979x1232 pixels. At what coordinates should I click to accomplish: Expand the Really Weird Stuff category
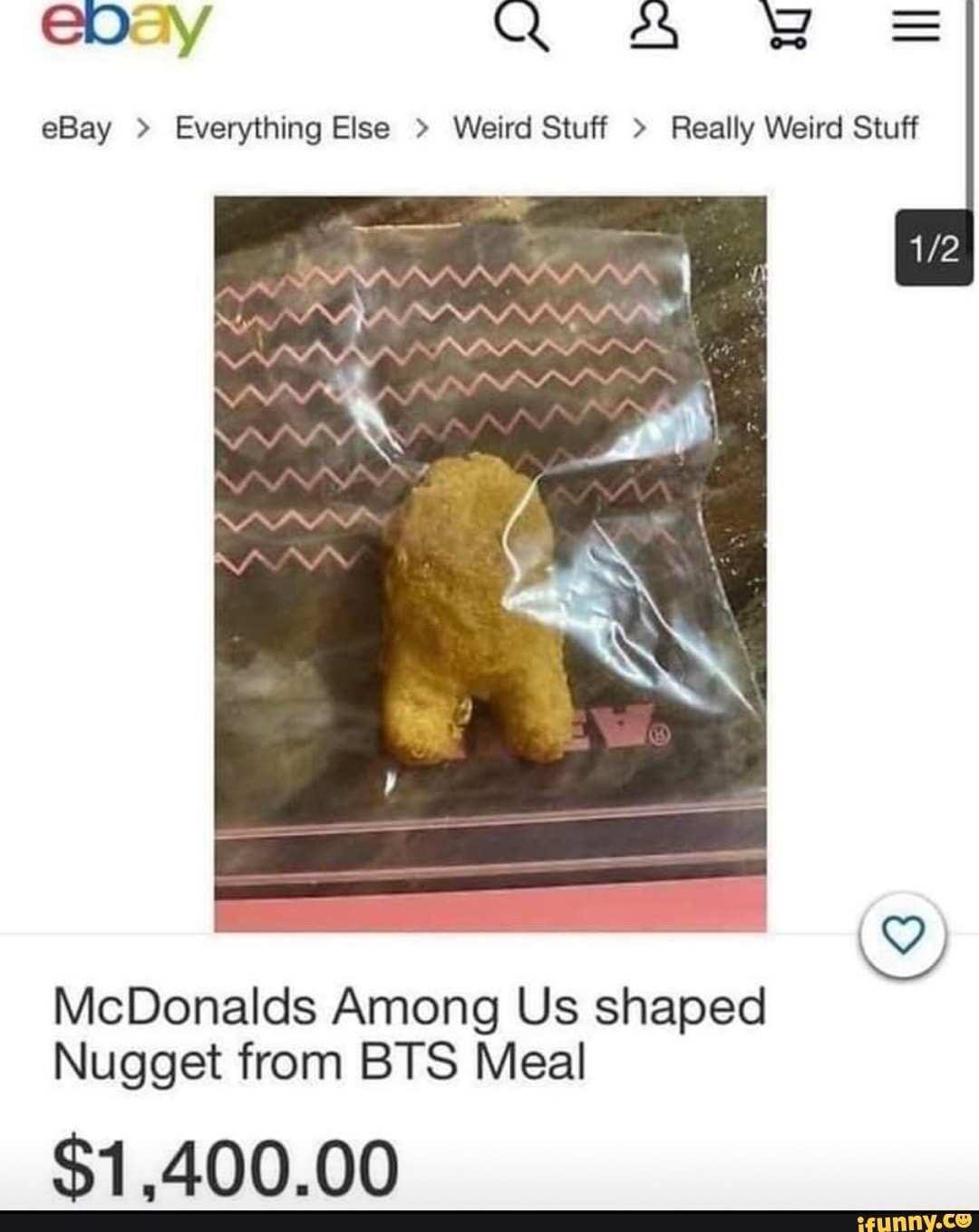point(796,128)
